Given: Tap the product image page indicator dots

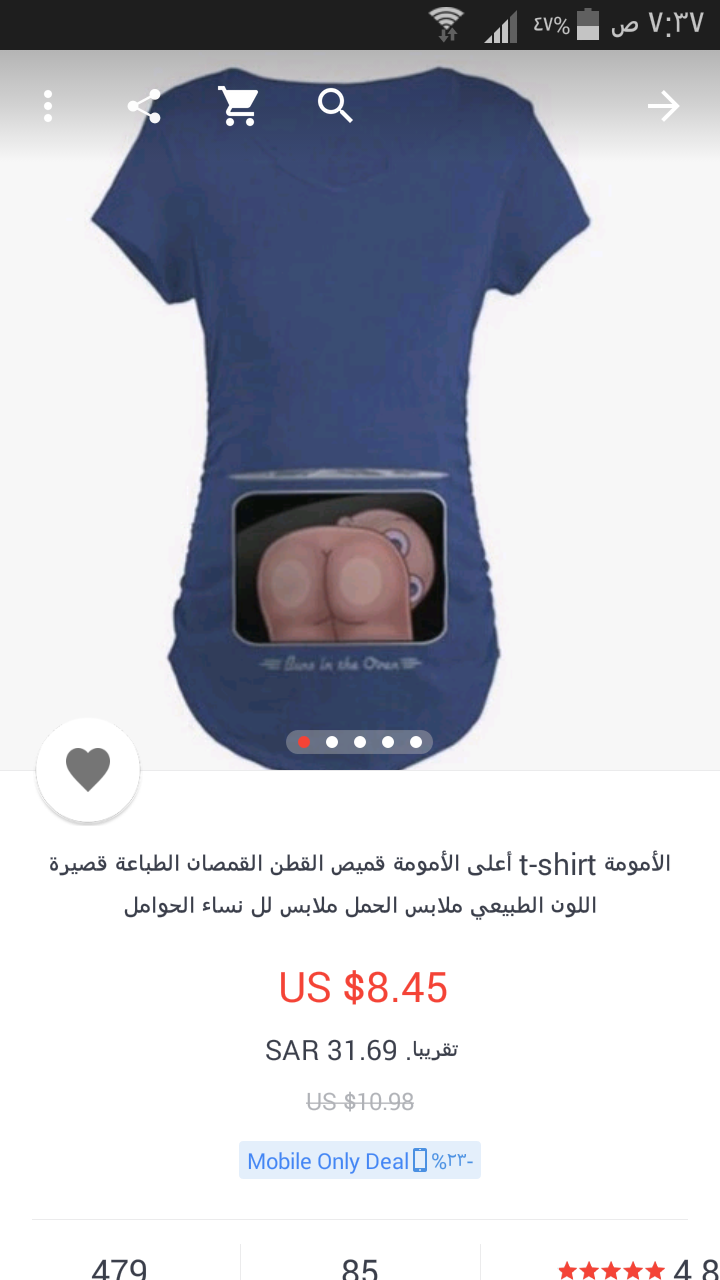Looking at the screenshot, I should click(x=360, y=742).
